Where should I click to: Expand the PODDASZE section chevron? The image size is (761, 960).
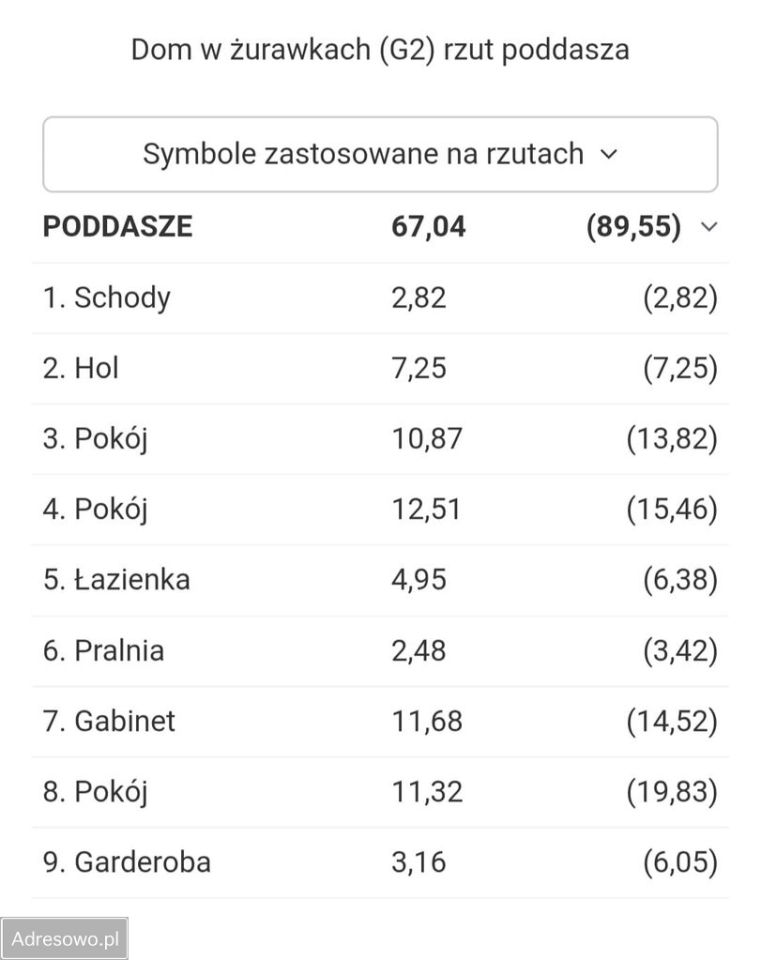(709, 226)
